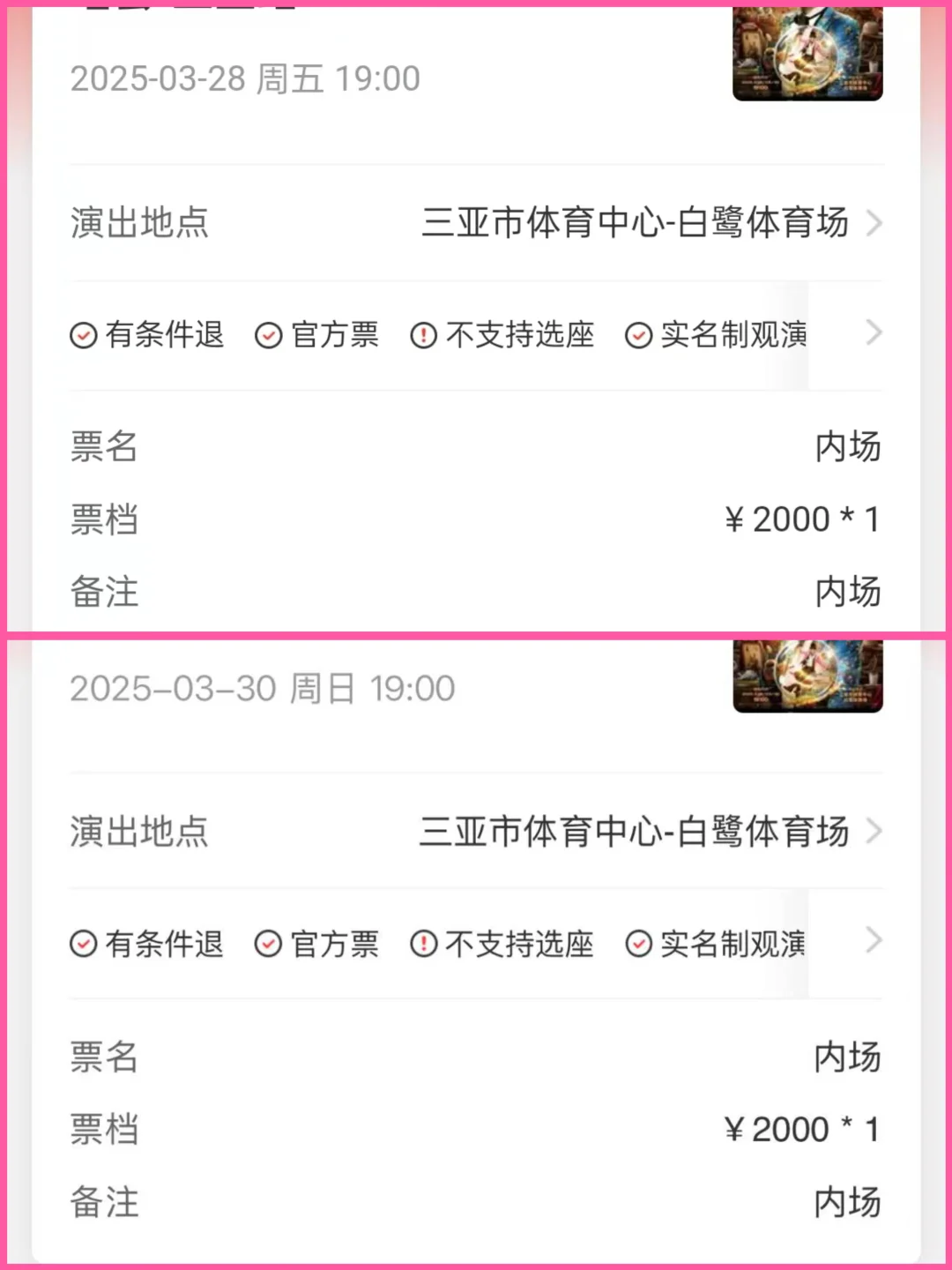Click the checkmark icon beside 官方票 on first ticket
Screen dimensions: 952x1270
pos(268,335)
